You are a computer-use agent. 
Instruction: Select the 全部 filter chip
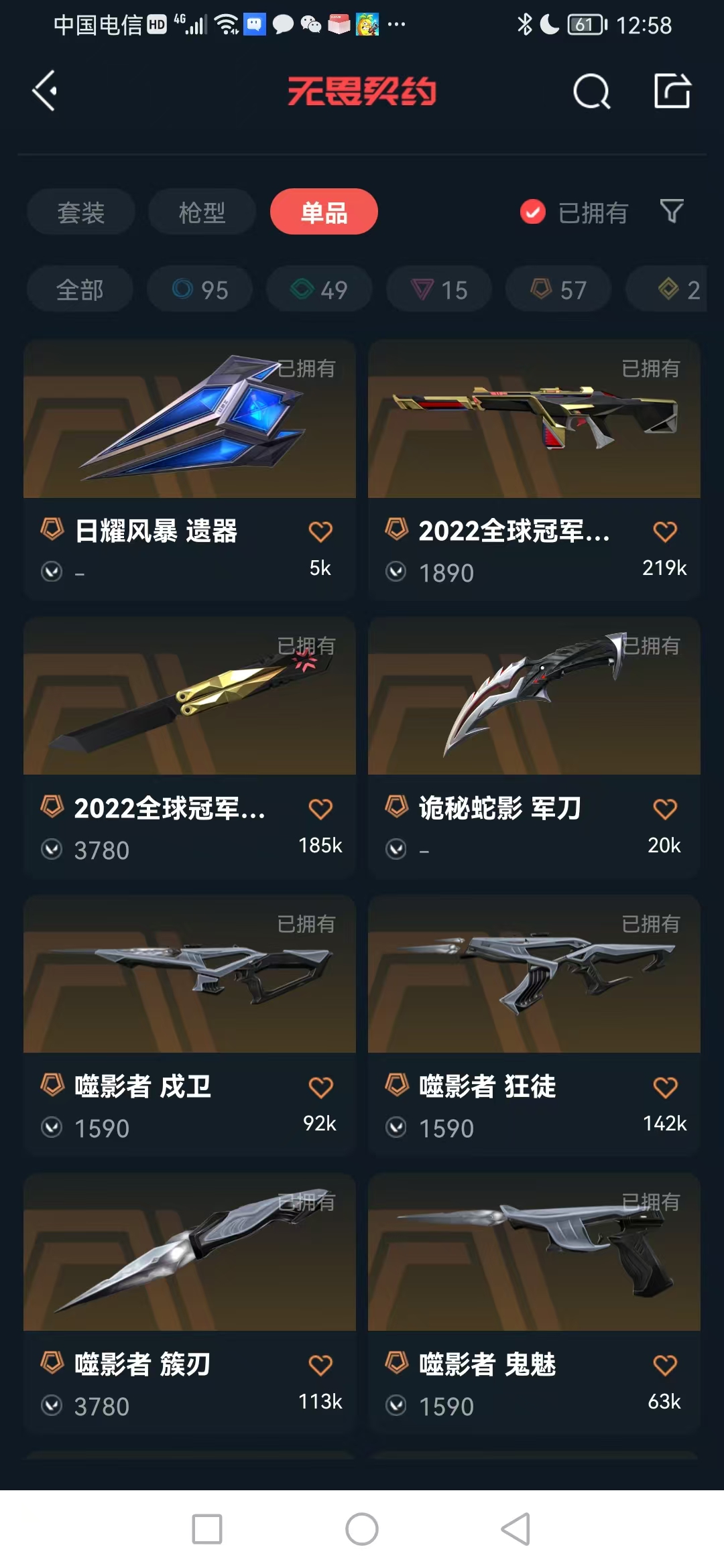point(80,289)
